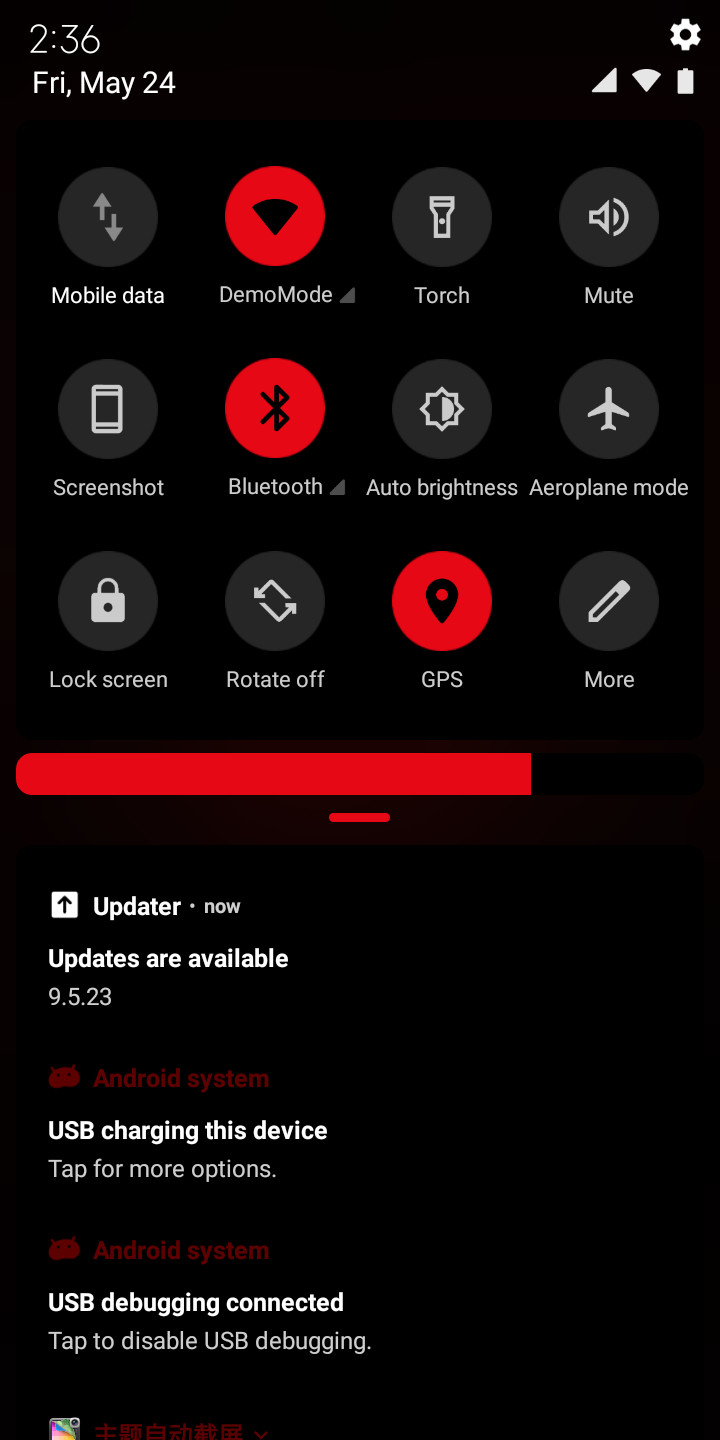The width and height of the screenshot is (720, 1440).
Task: Expand the Wi-Fi network list under DemoMode
Action: coord(347,296)
